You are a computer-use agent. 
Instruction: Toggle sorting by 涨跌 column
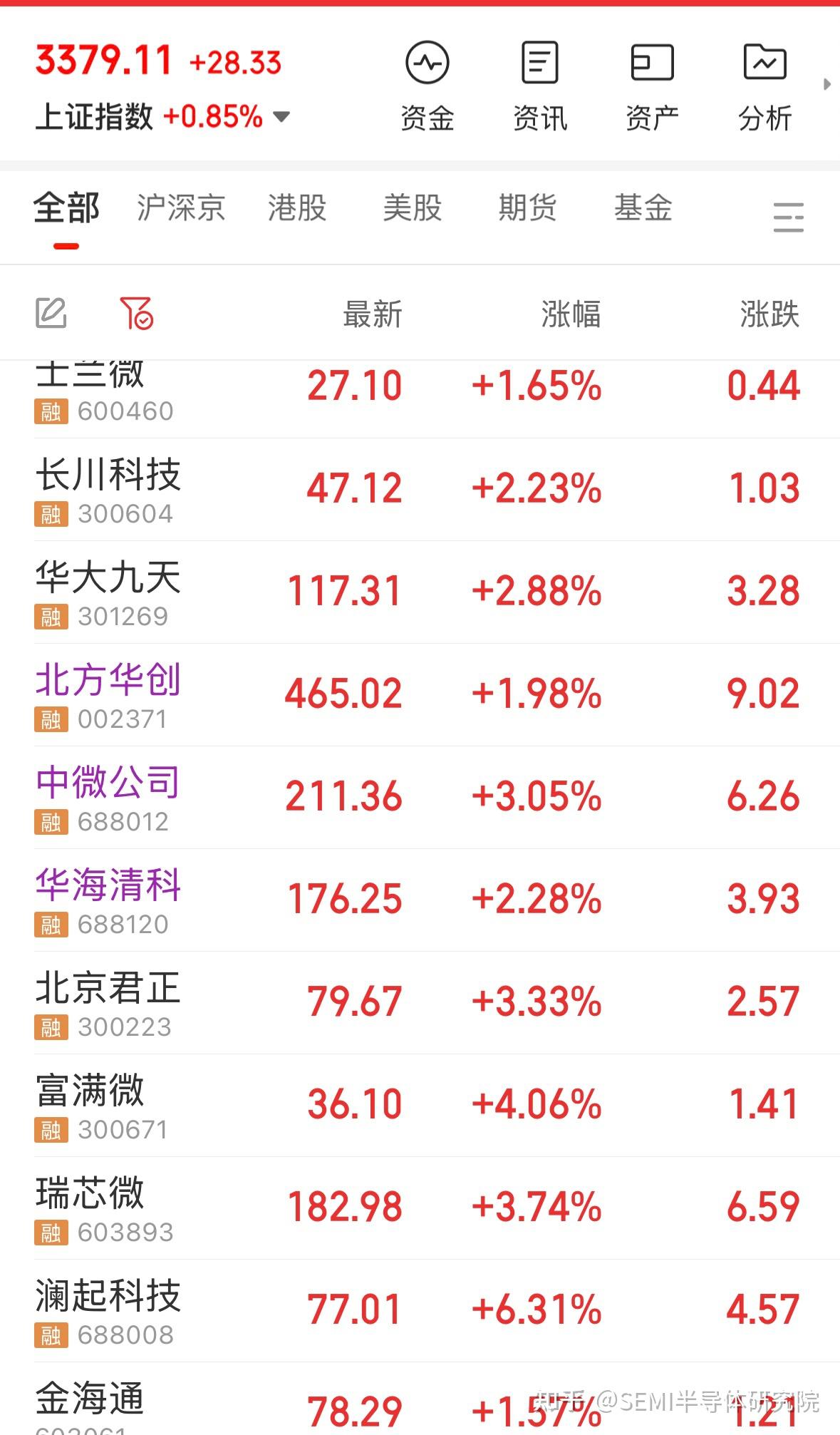pos(766,312)
